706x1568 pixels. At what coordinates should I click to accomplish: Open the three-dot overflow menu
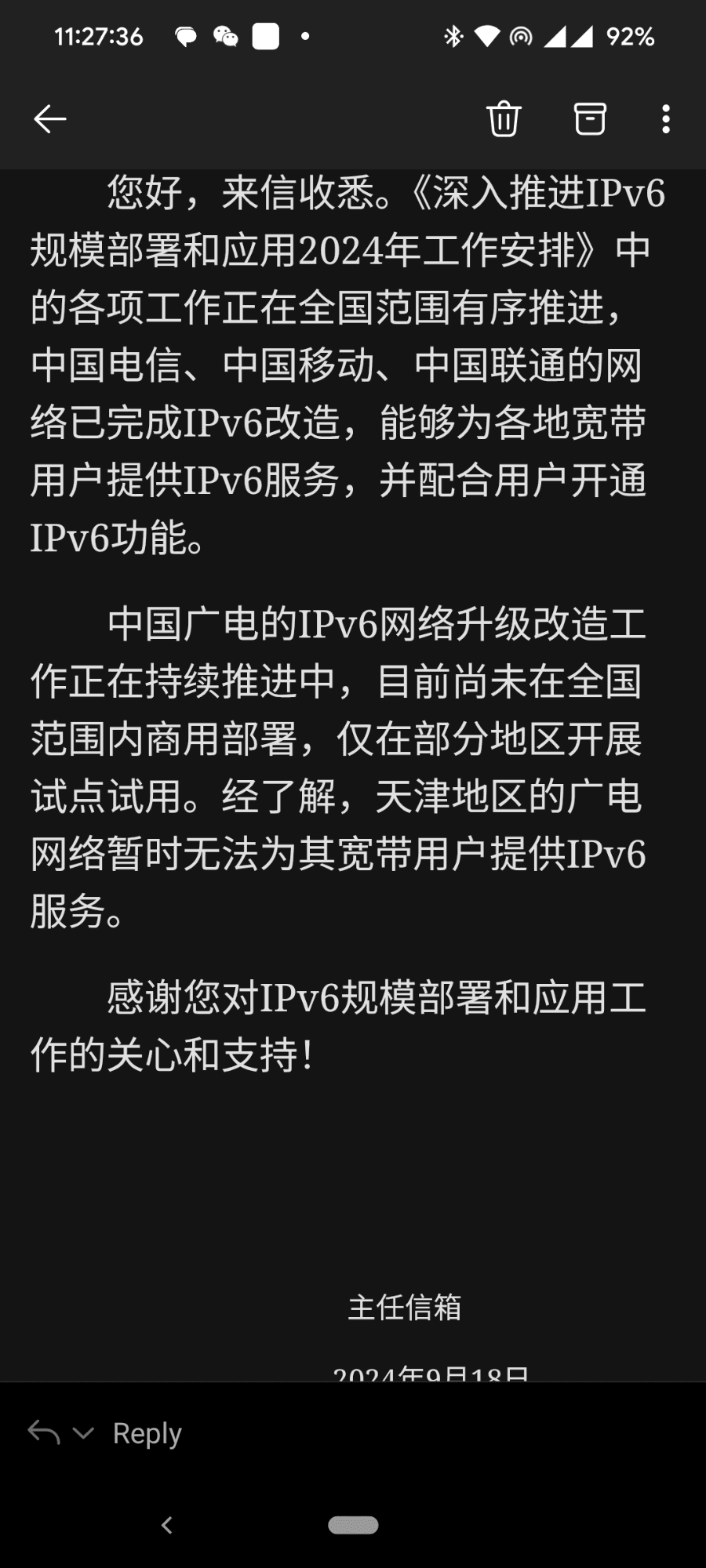[666, 119]
